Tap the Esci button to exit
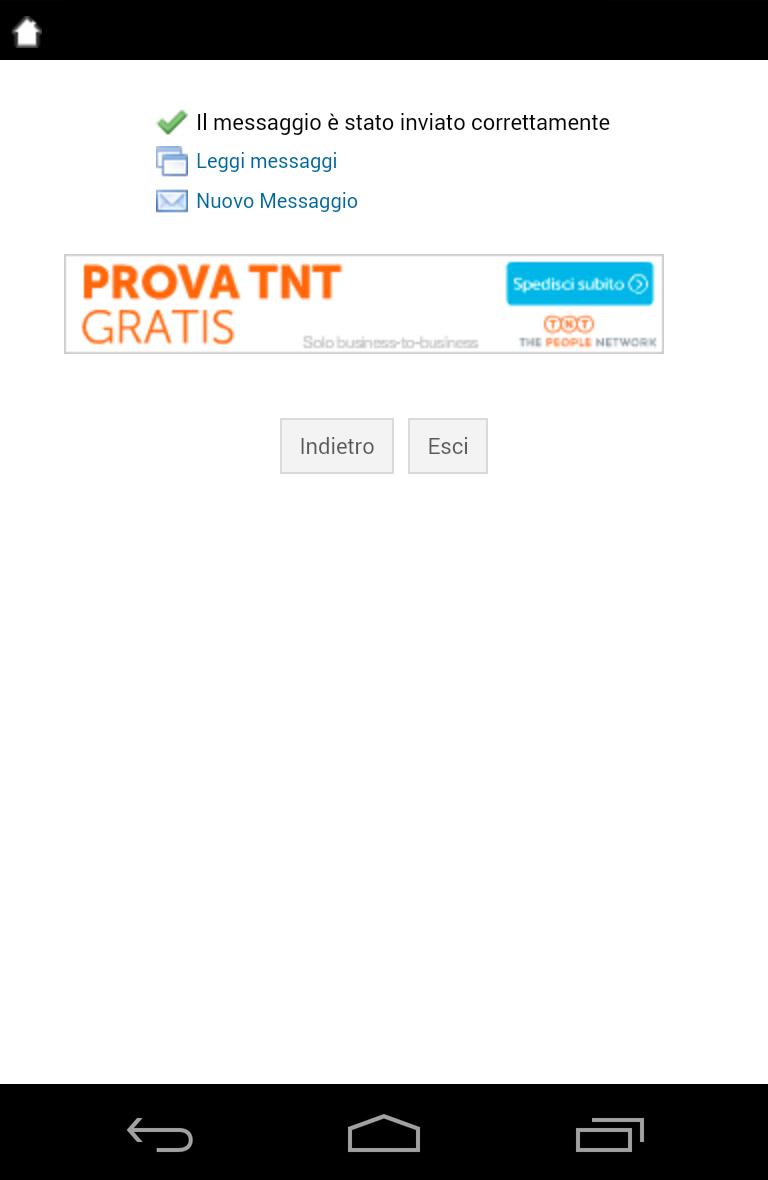The width and height of the screenshot is (768, 1180). click(x=447, y=446)
